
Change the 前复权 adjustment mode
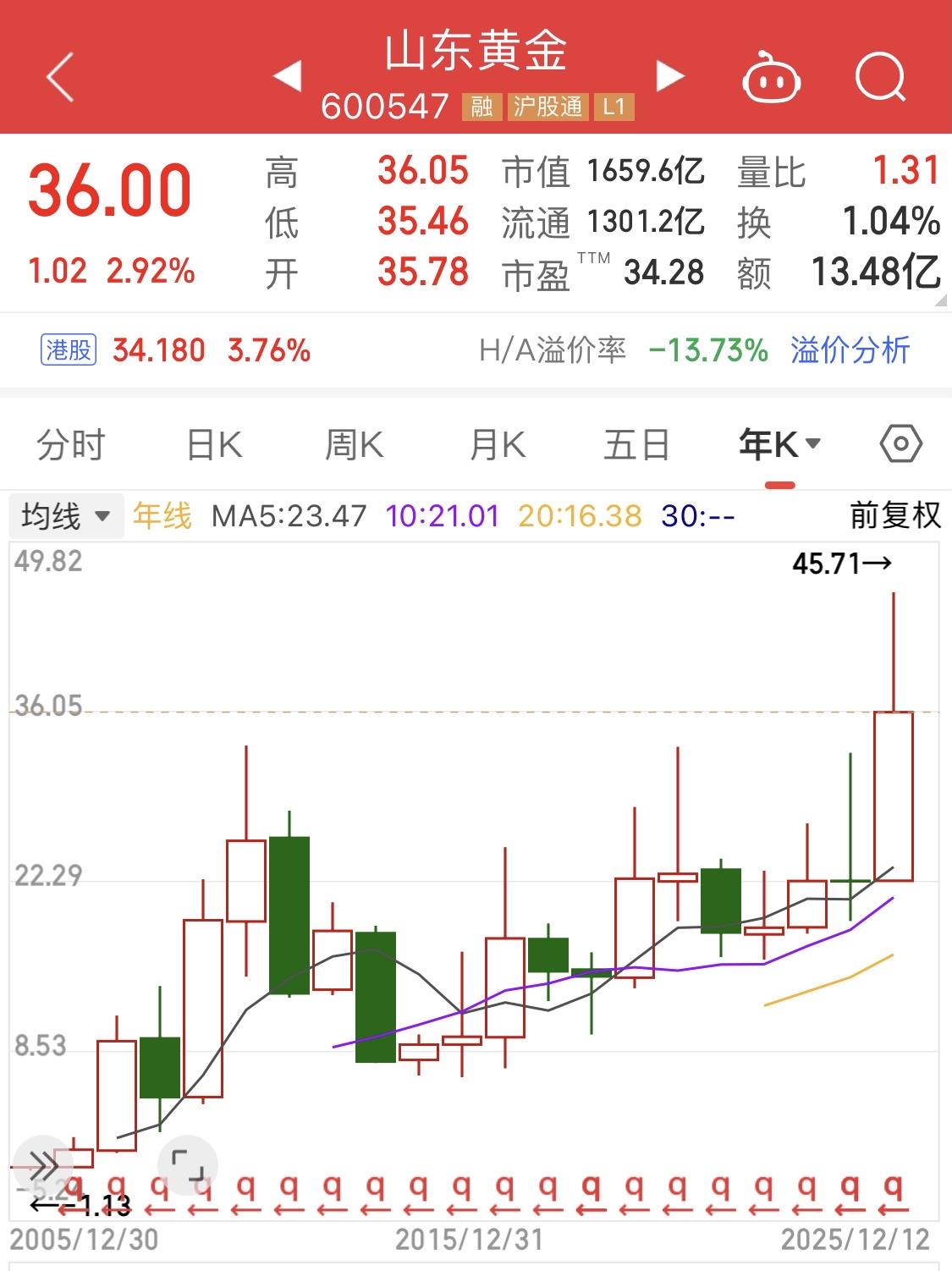point(895,516)
